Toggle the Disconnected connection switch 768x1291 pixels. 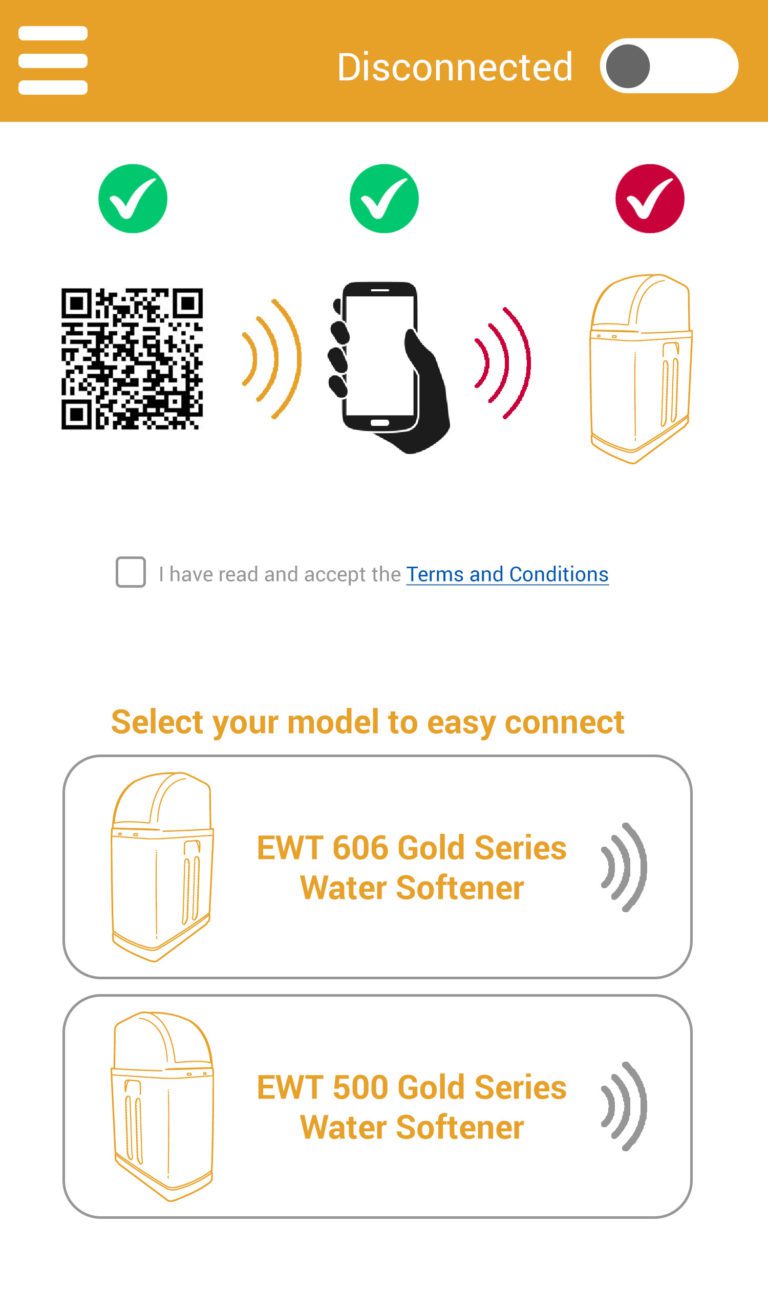669,66
